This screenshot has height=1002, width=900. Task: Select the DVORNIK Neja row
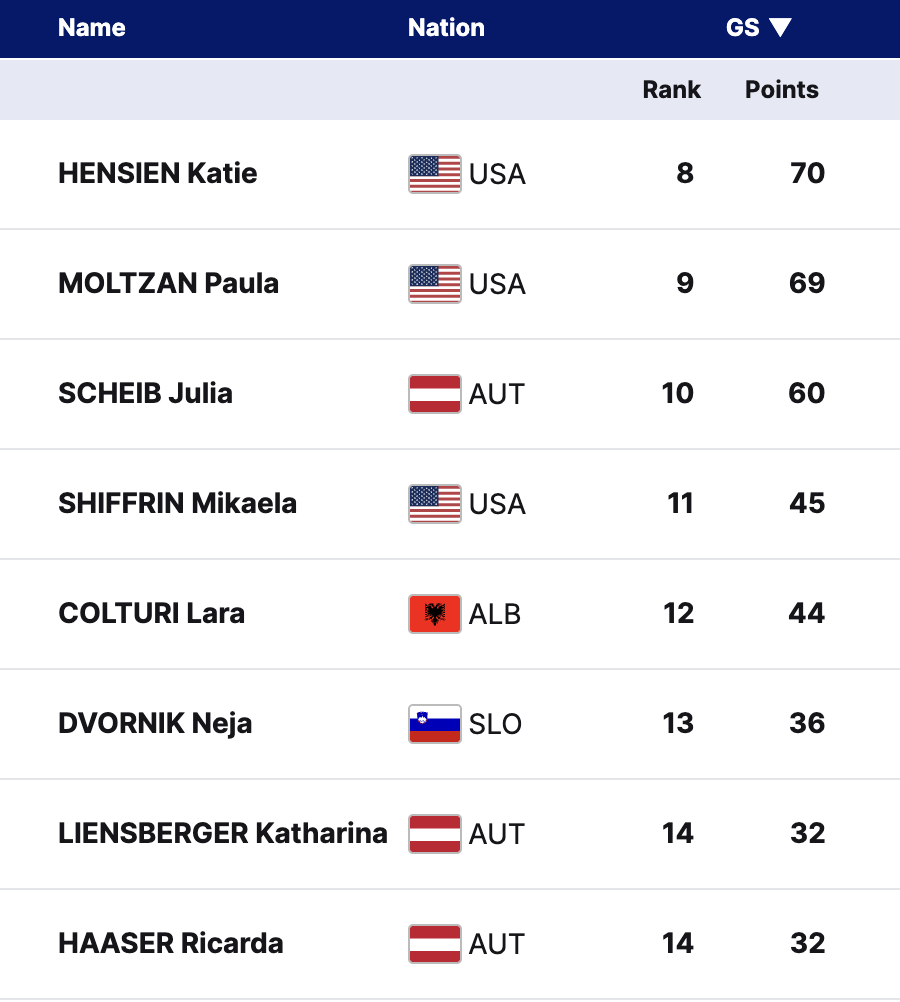pyautogui.click(x=155, y=724)
